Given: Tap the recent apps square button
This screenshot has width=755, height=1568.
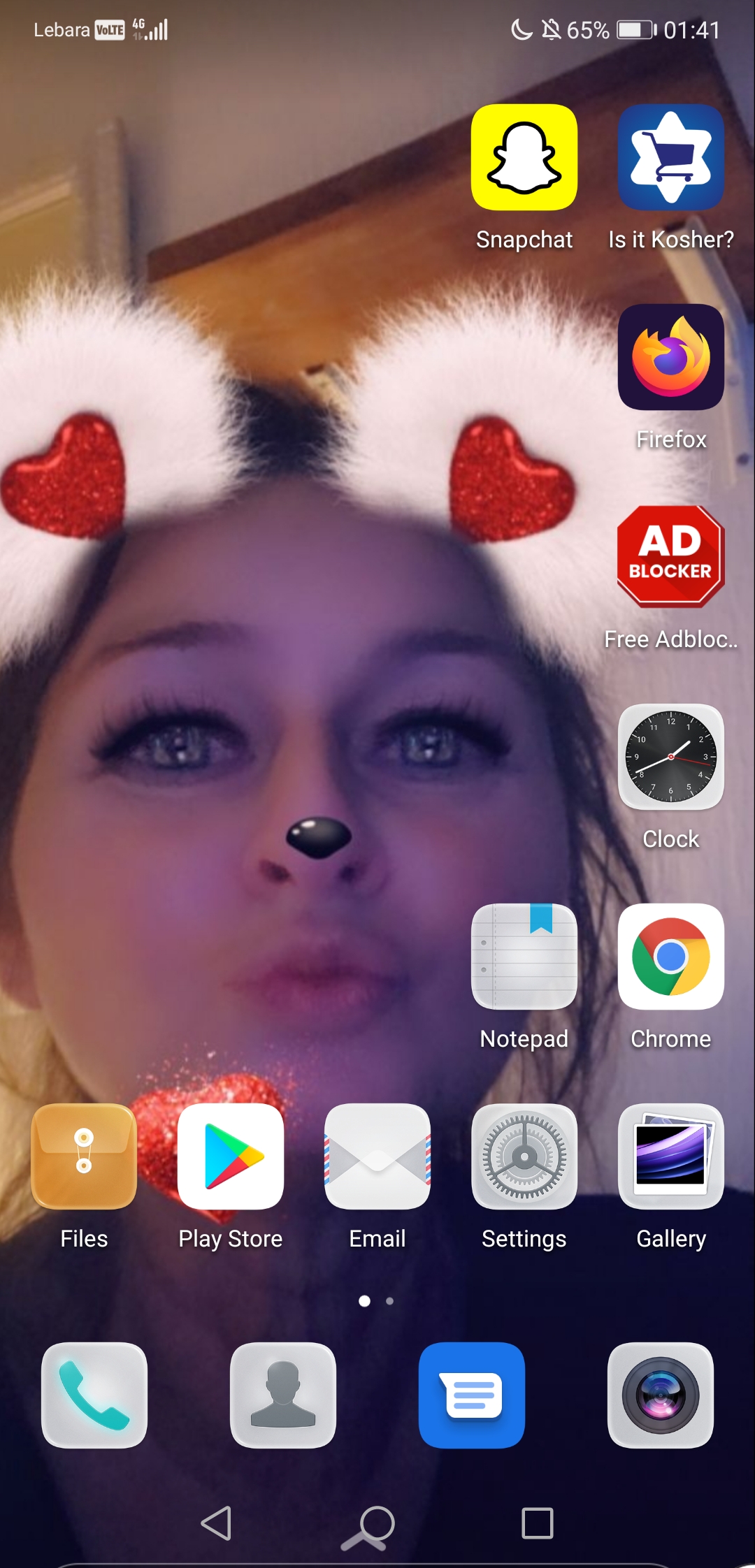Looking at the screenshot, I should coord(538,1523).
